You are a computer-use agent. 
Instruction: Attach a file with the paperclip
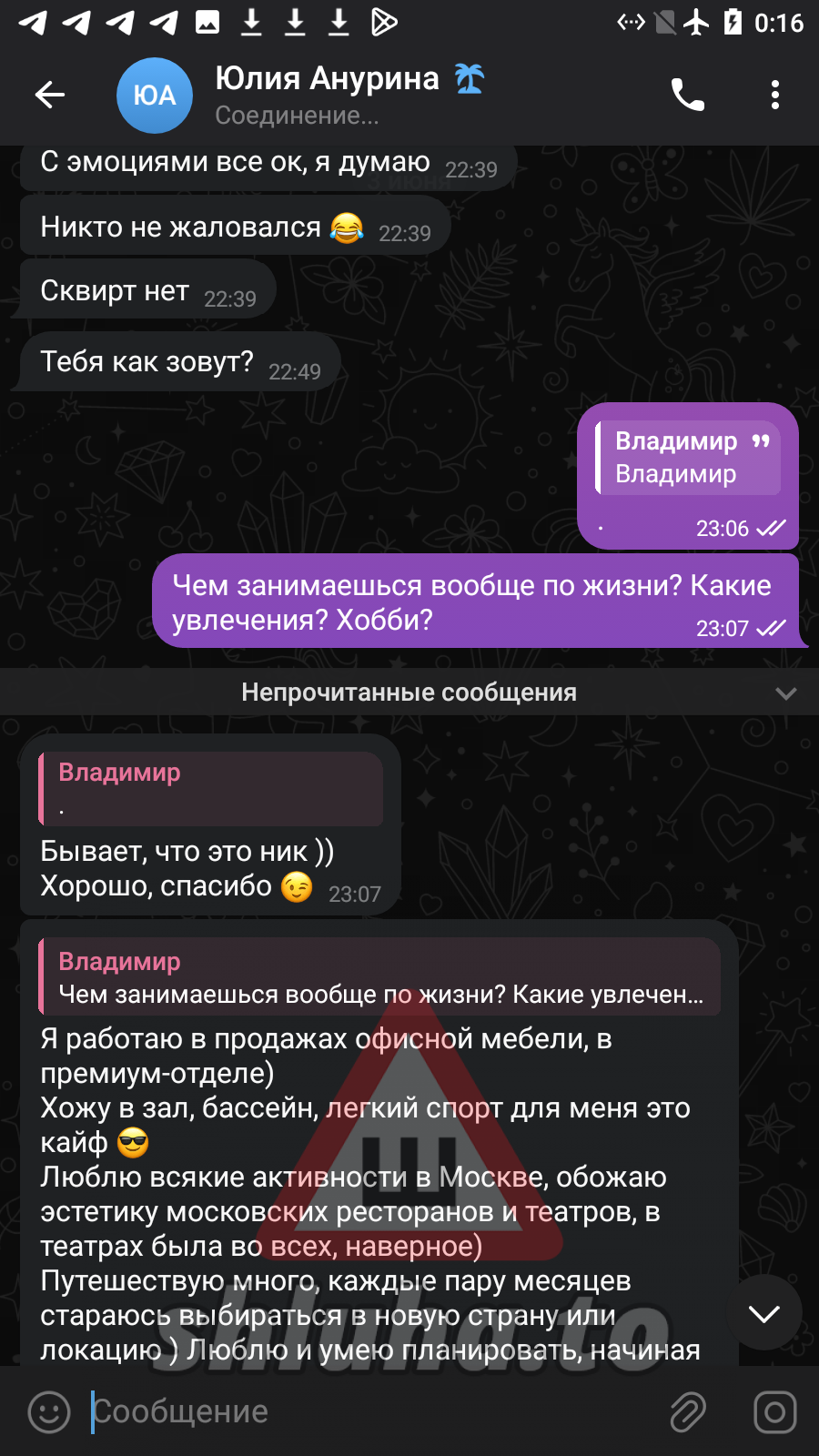click(x=688, y=1411)
